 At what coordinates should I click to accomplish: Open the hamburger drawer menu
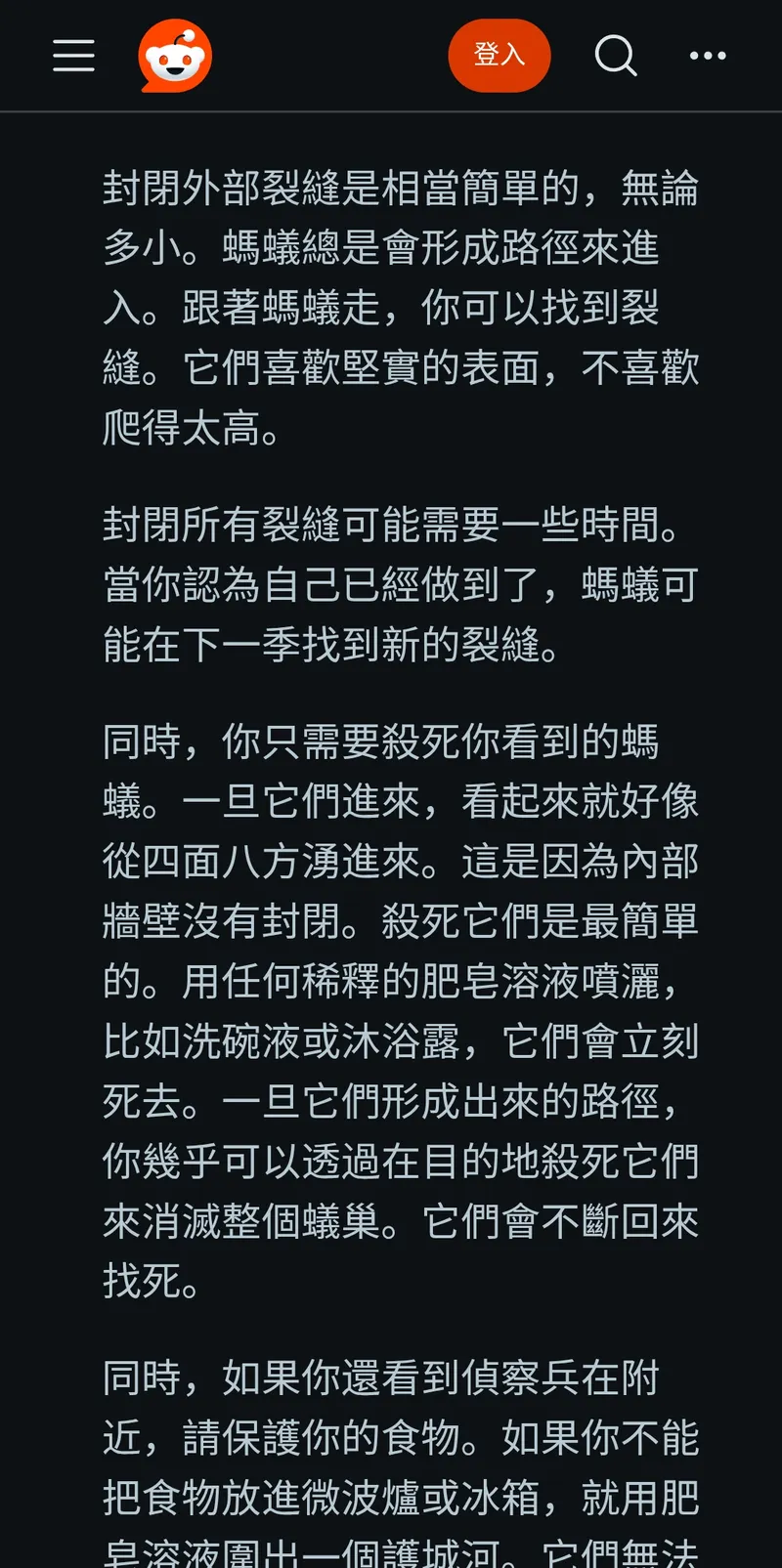(x=74, y=56)
